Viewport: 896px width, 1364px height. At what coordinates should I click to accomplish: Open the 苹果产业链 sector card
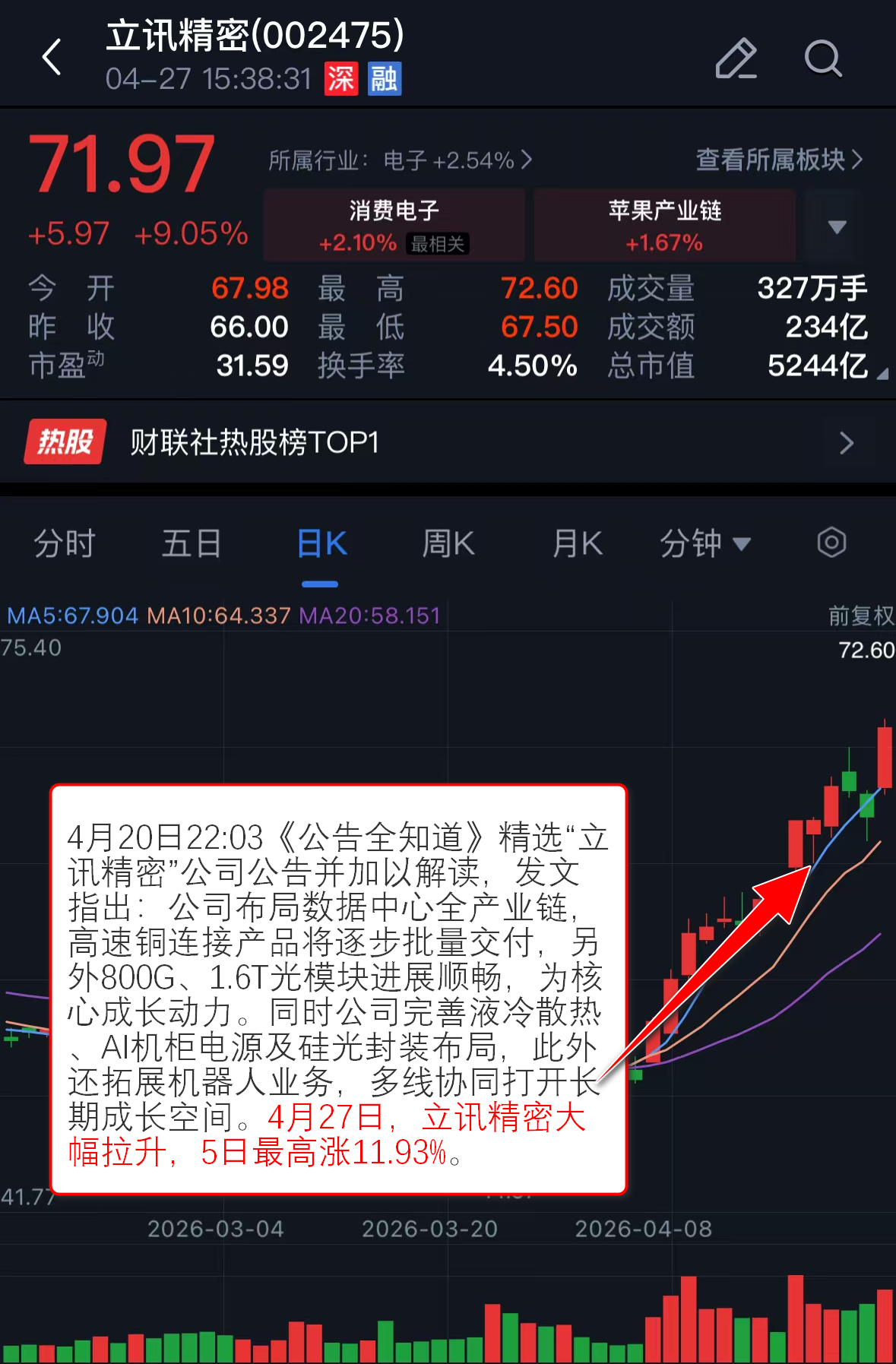(664, 226)
